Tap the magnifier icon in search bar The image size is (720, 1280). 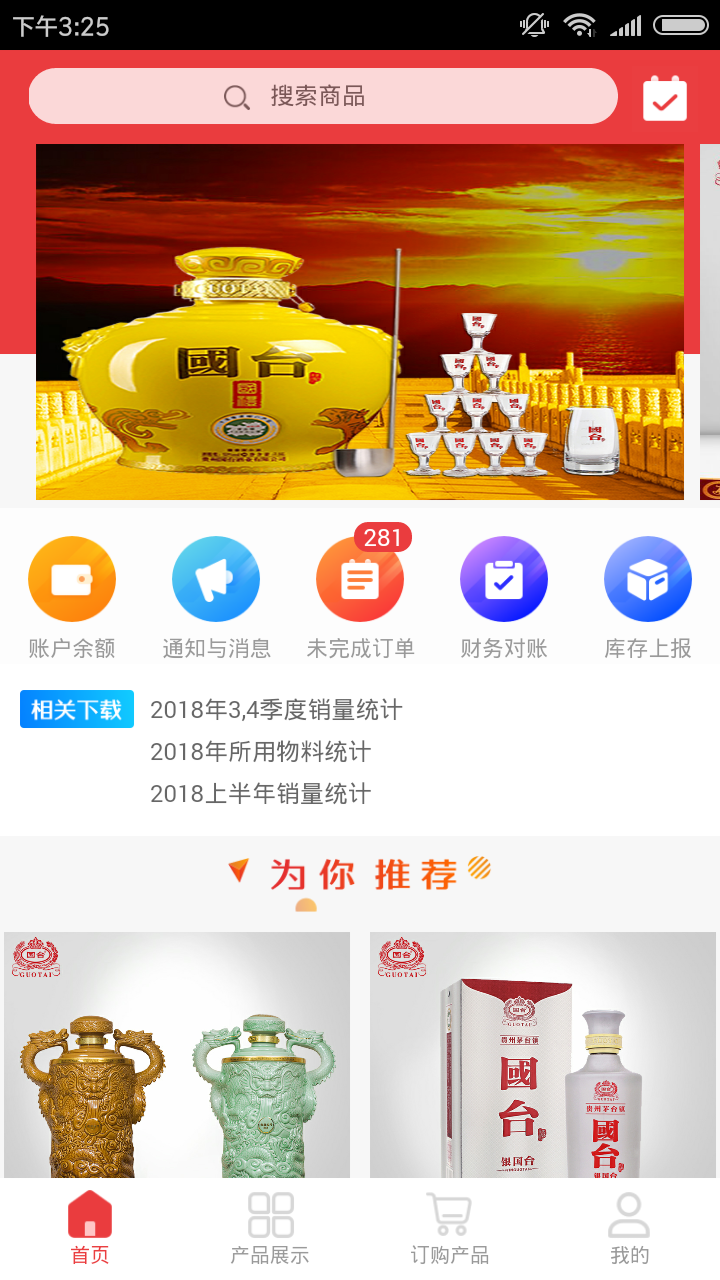pyautogui.click(x=237, y=96)
